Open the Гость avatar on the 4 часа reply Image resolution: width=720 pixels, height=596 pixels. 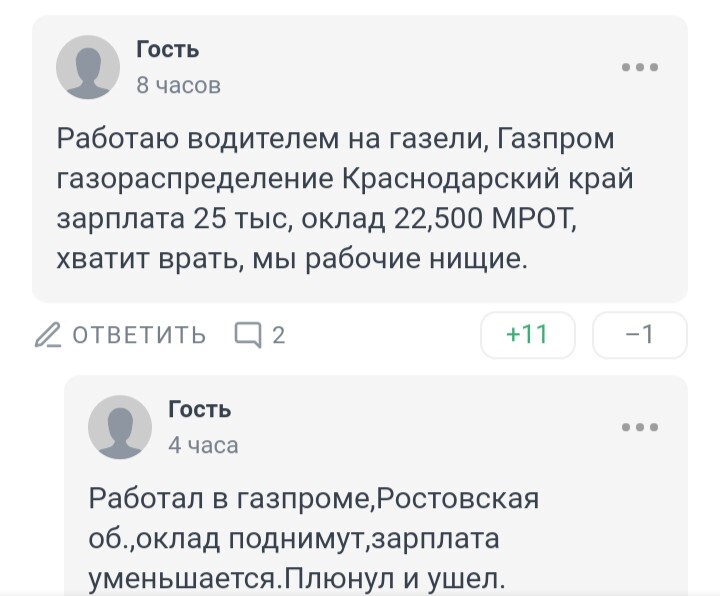click(x=120, y=427)
